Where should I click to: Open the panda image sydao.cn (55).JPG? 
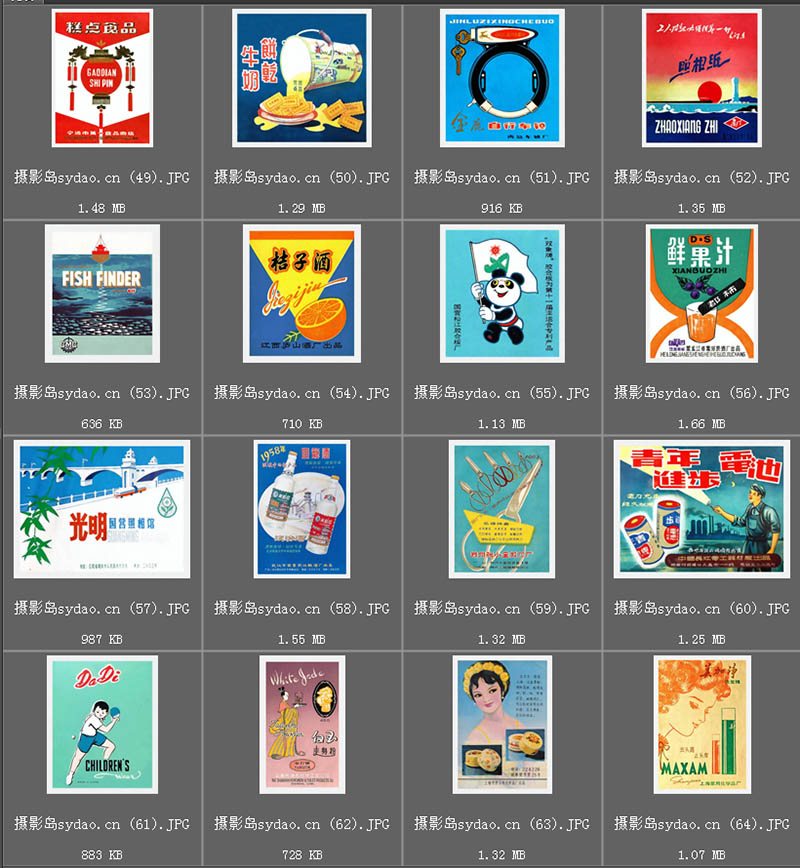pos(500,294)
